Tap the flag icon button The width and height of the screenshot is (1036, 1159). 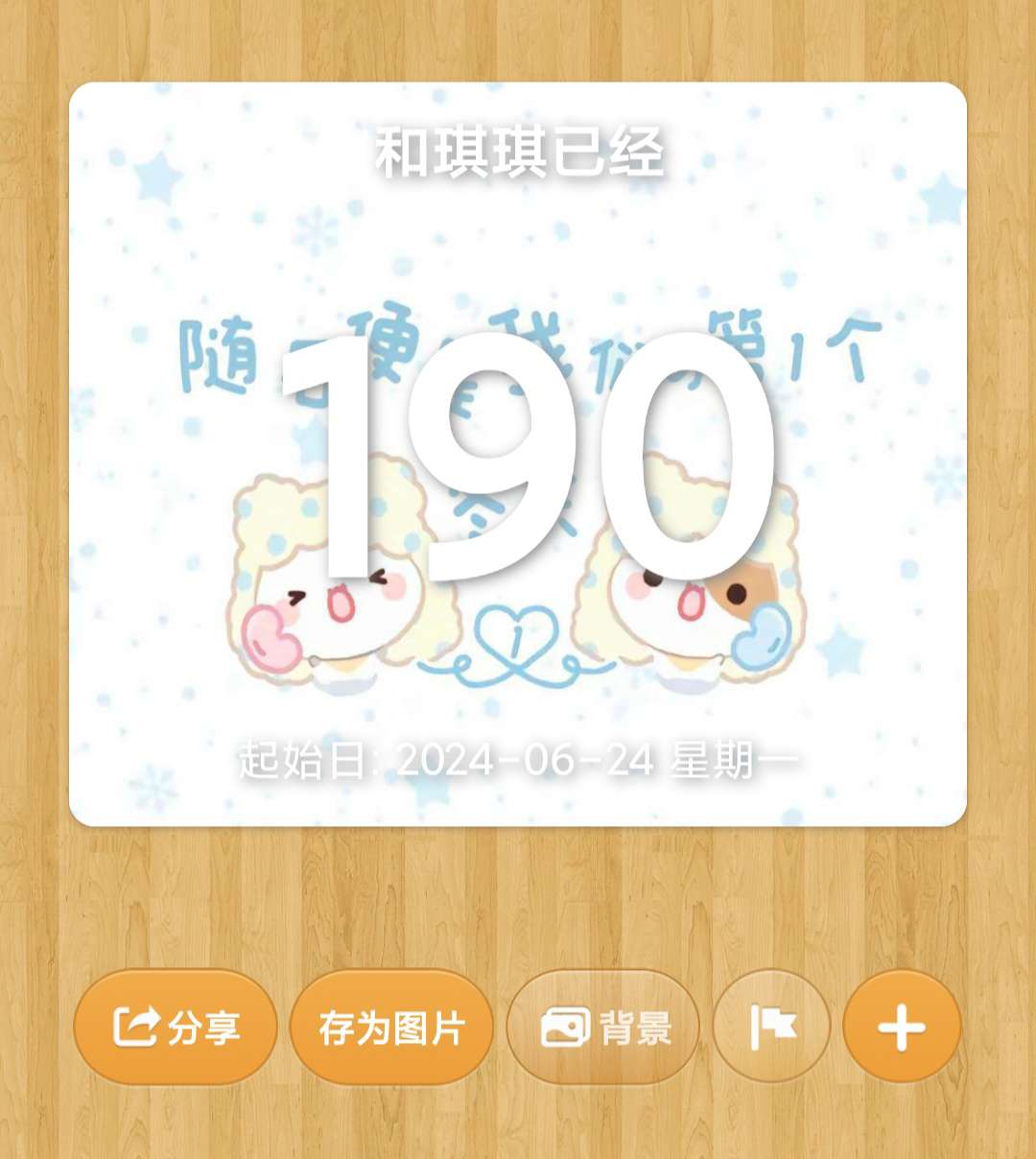771,1028
